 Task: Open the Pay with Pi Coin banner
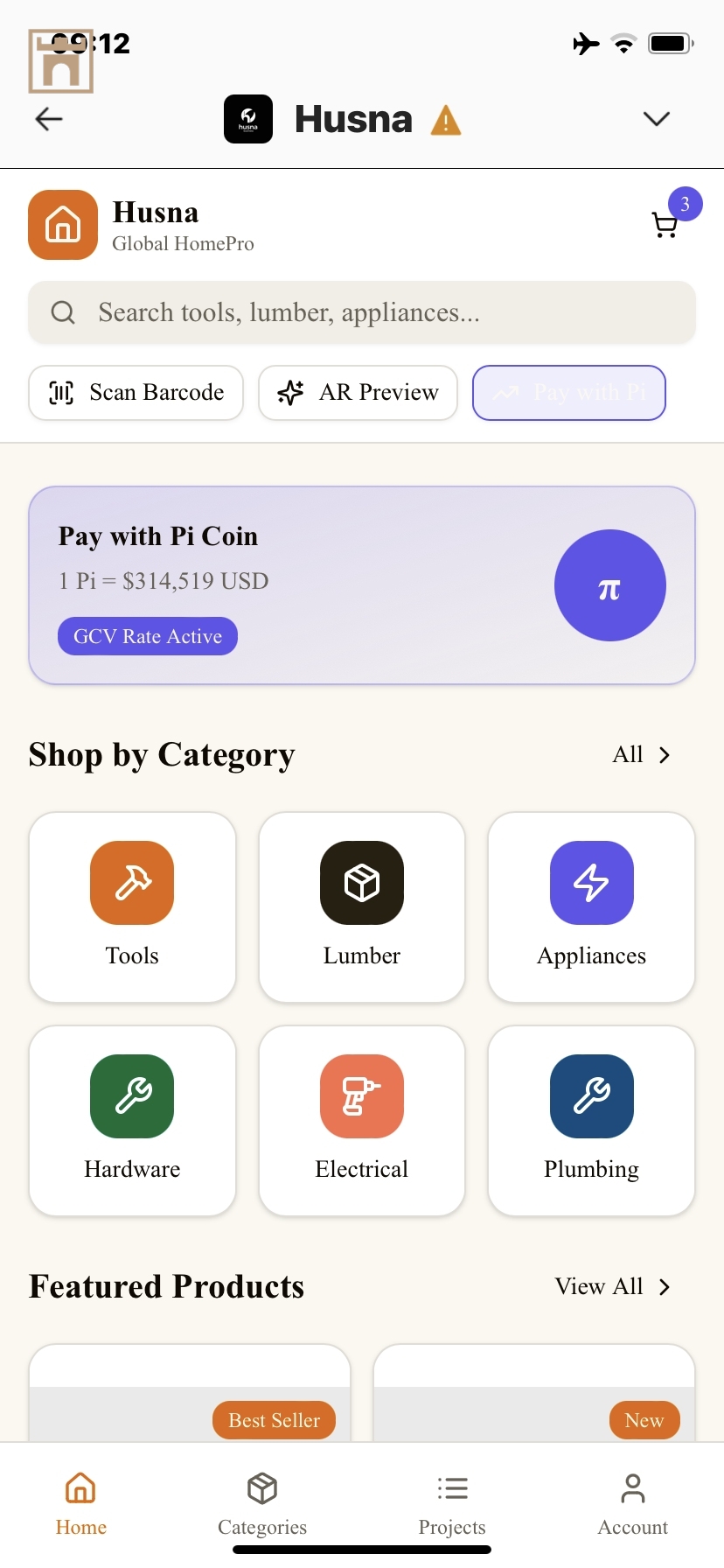(x=362, y=585)
